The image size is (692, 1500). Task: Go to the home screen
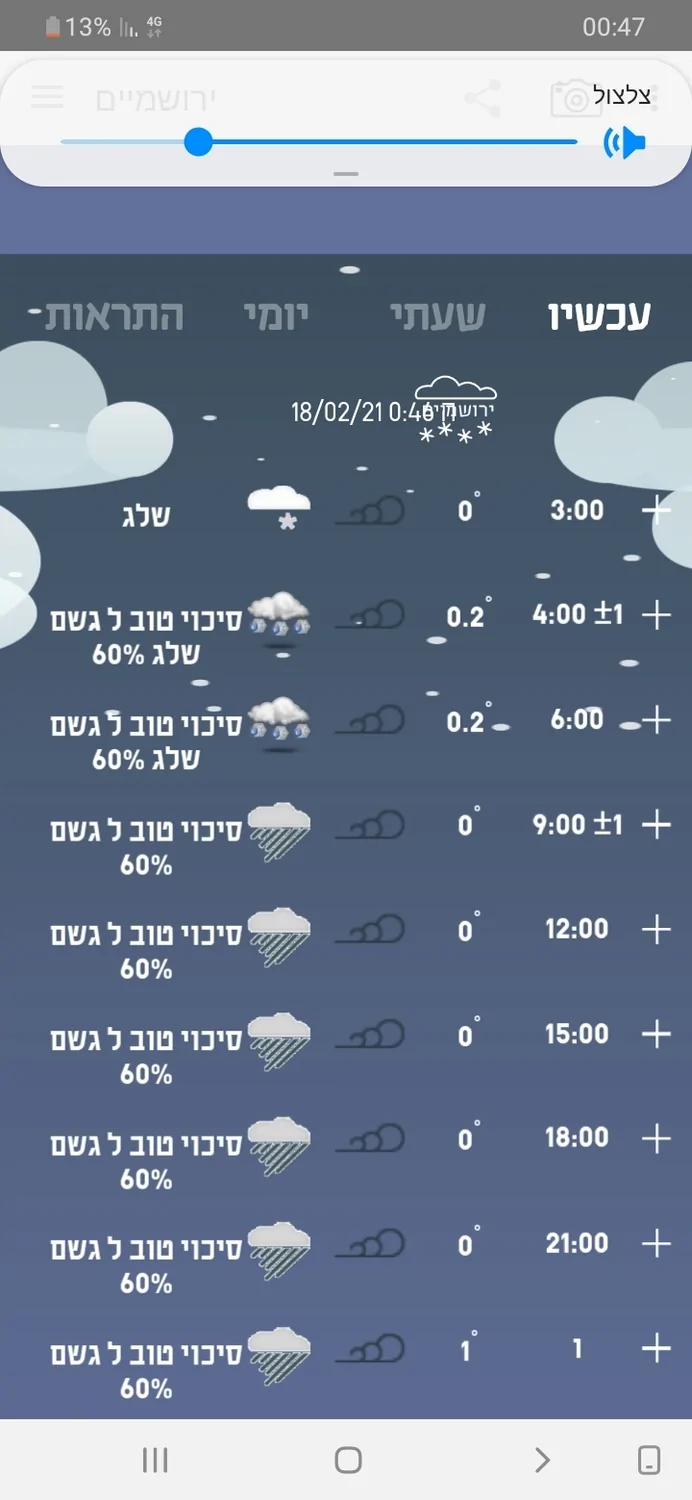[347, 1460]
